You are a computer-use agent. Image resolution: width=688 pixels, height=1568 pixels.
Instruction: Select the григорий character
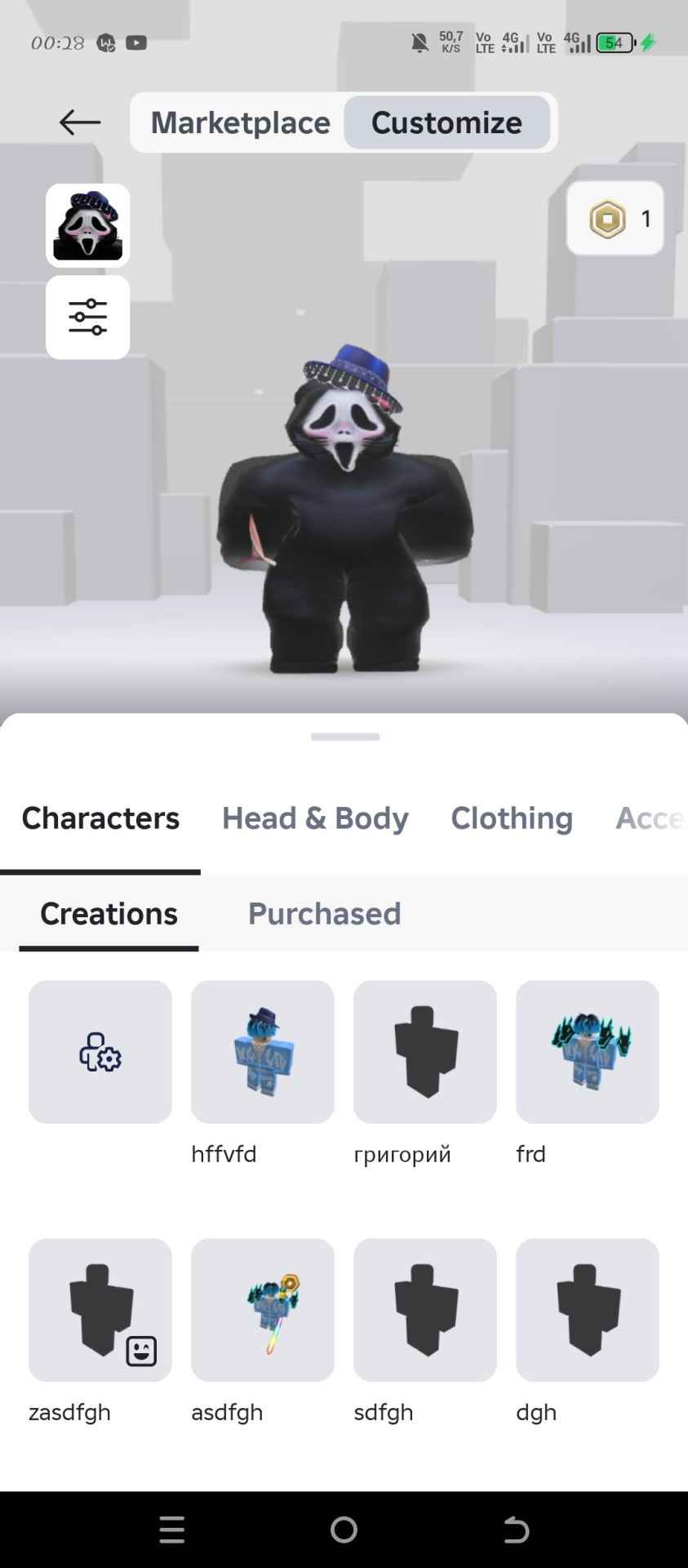point(424,1052)
